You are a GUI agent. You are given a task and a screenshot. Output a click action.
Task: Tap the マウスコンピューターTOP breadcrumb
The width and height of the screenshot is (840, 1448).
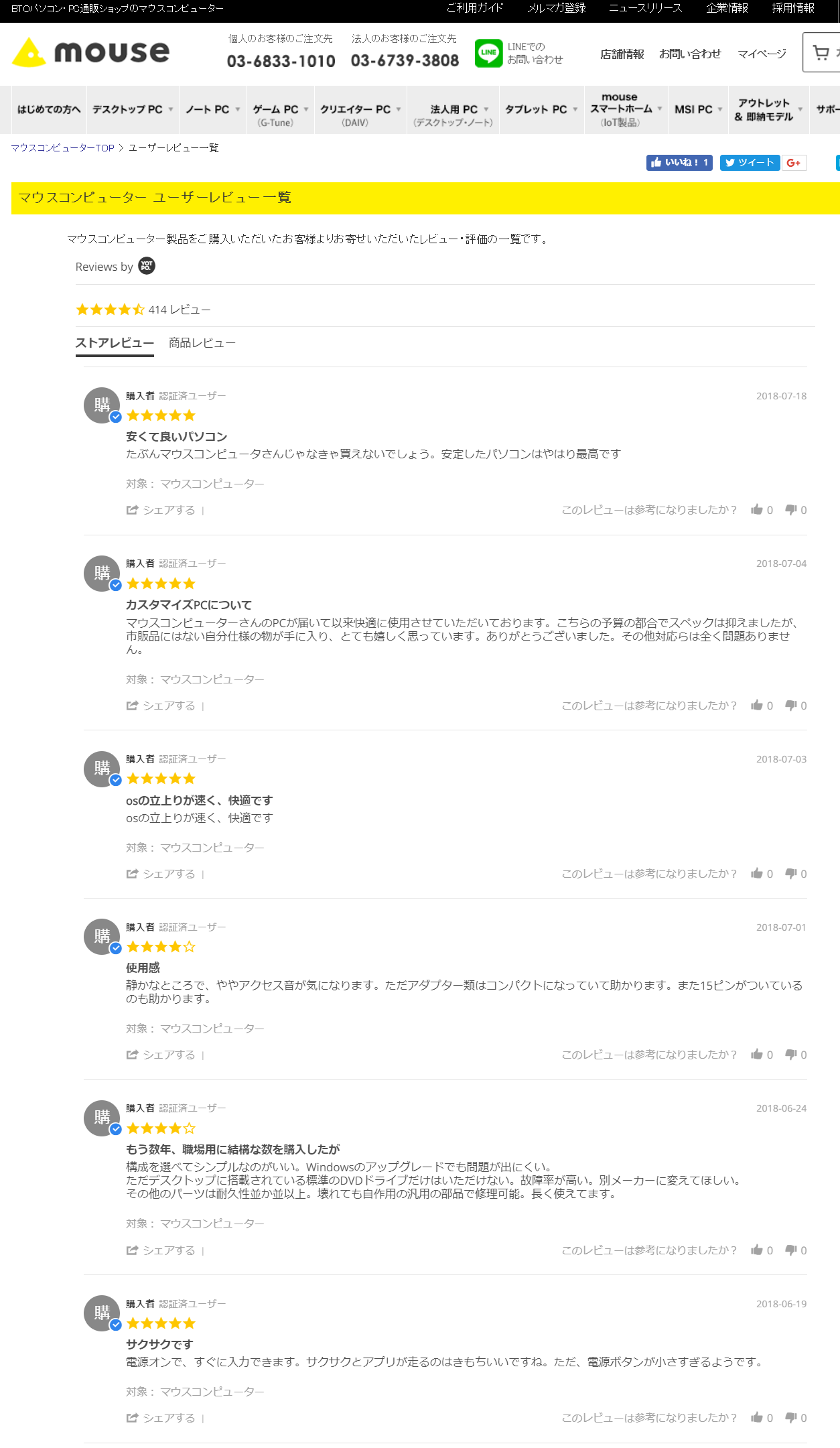[x=62, y=148]
